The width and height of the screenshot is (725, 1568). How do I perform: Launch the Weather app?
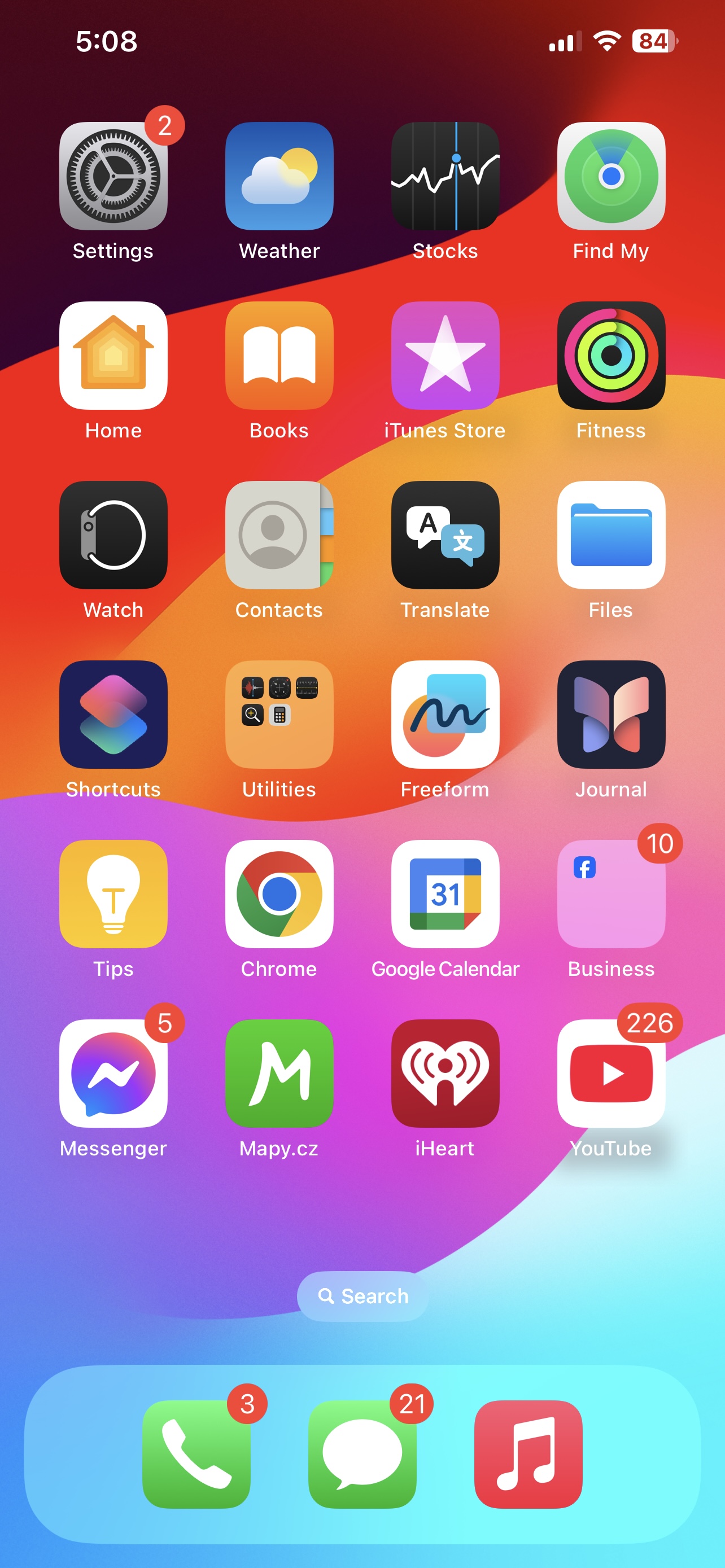[279, 176]
